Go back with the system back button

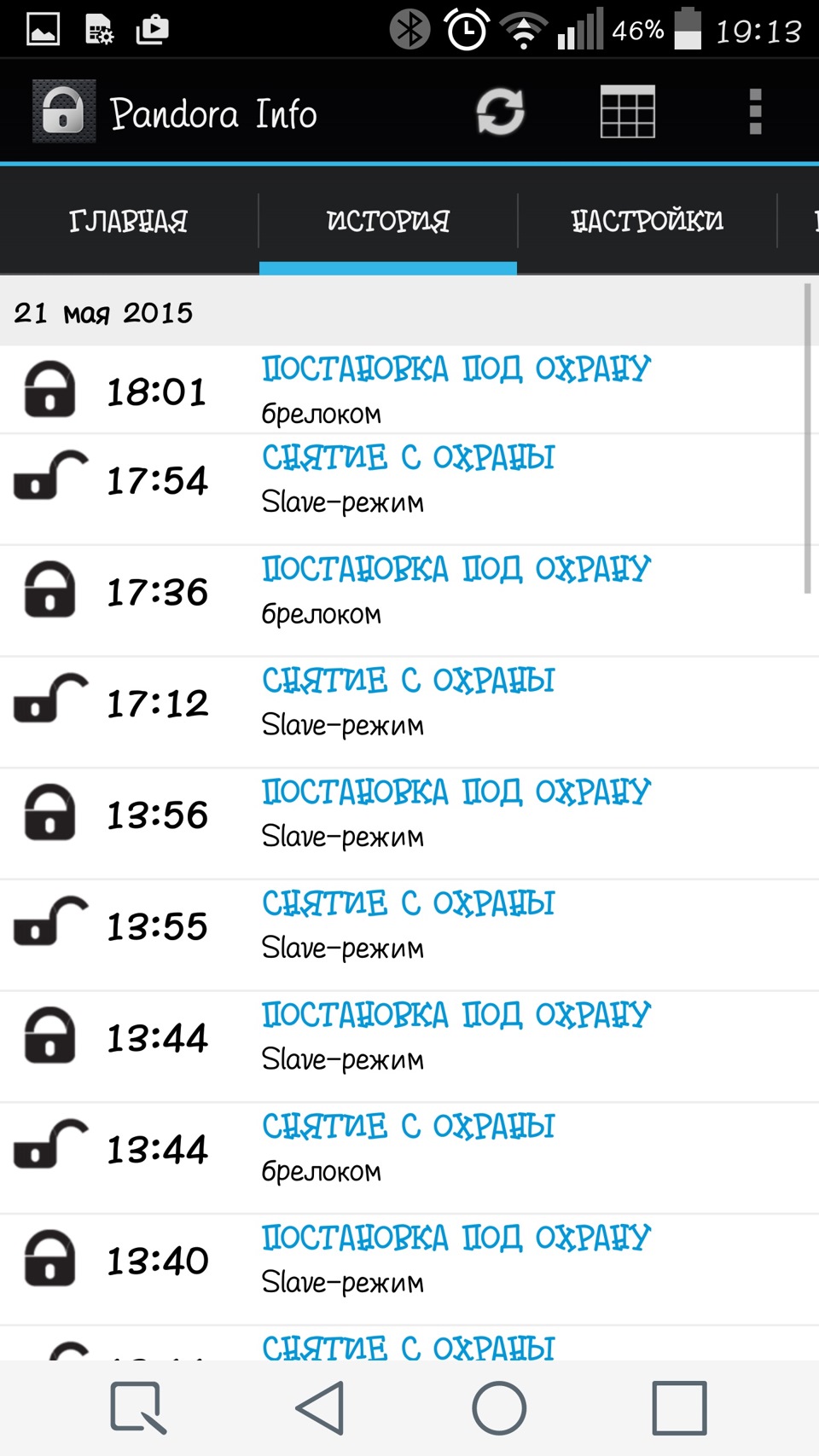click(x=320, y=1407)
